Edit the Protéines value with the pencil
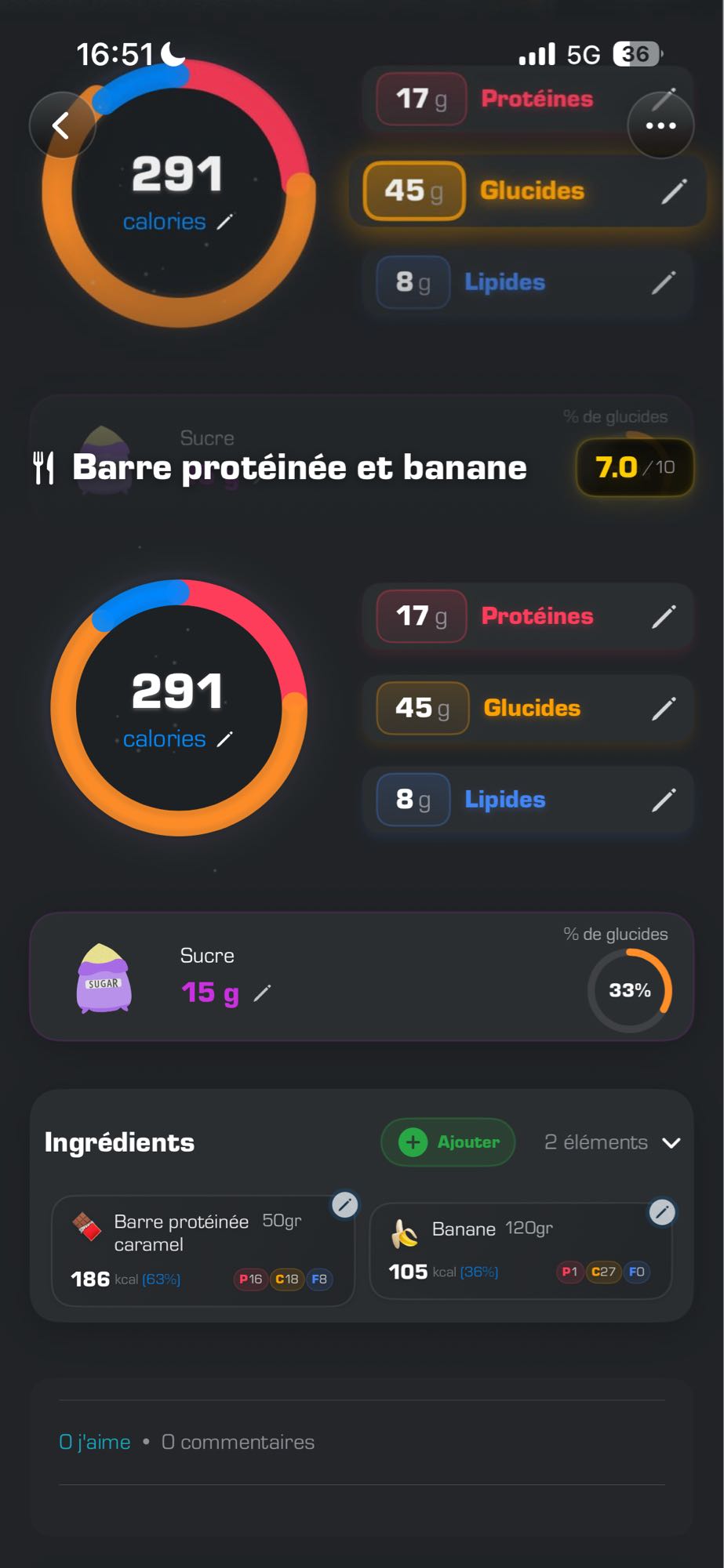 [664, 616]
